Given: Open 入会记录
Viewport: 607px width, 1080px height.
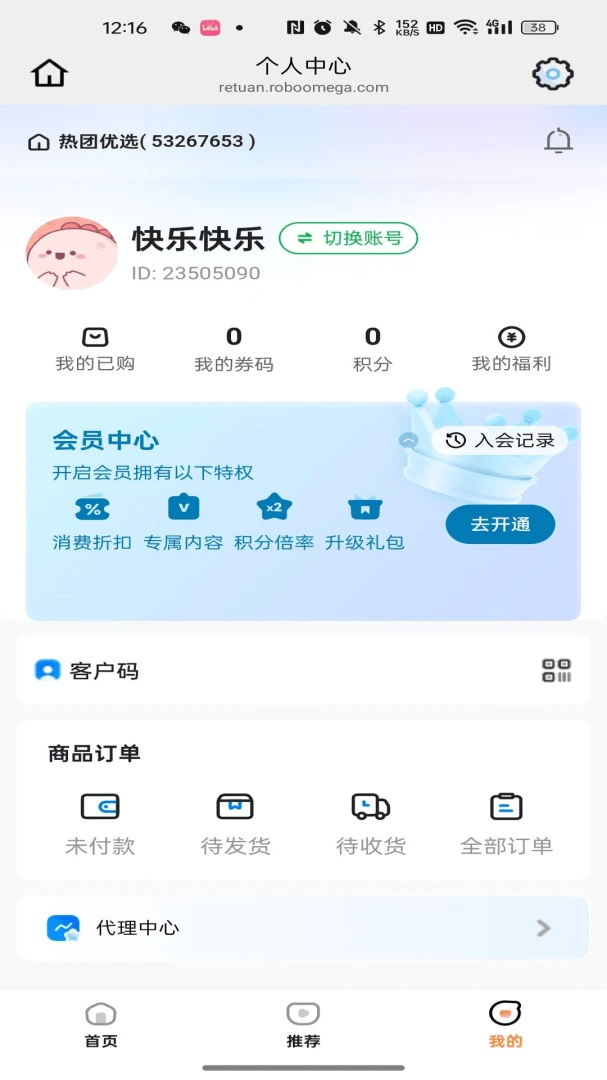Looking at the screenshot, I should tap(500, 441).
